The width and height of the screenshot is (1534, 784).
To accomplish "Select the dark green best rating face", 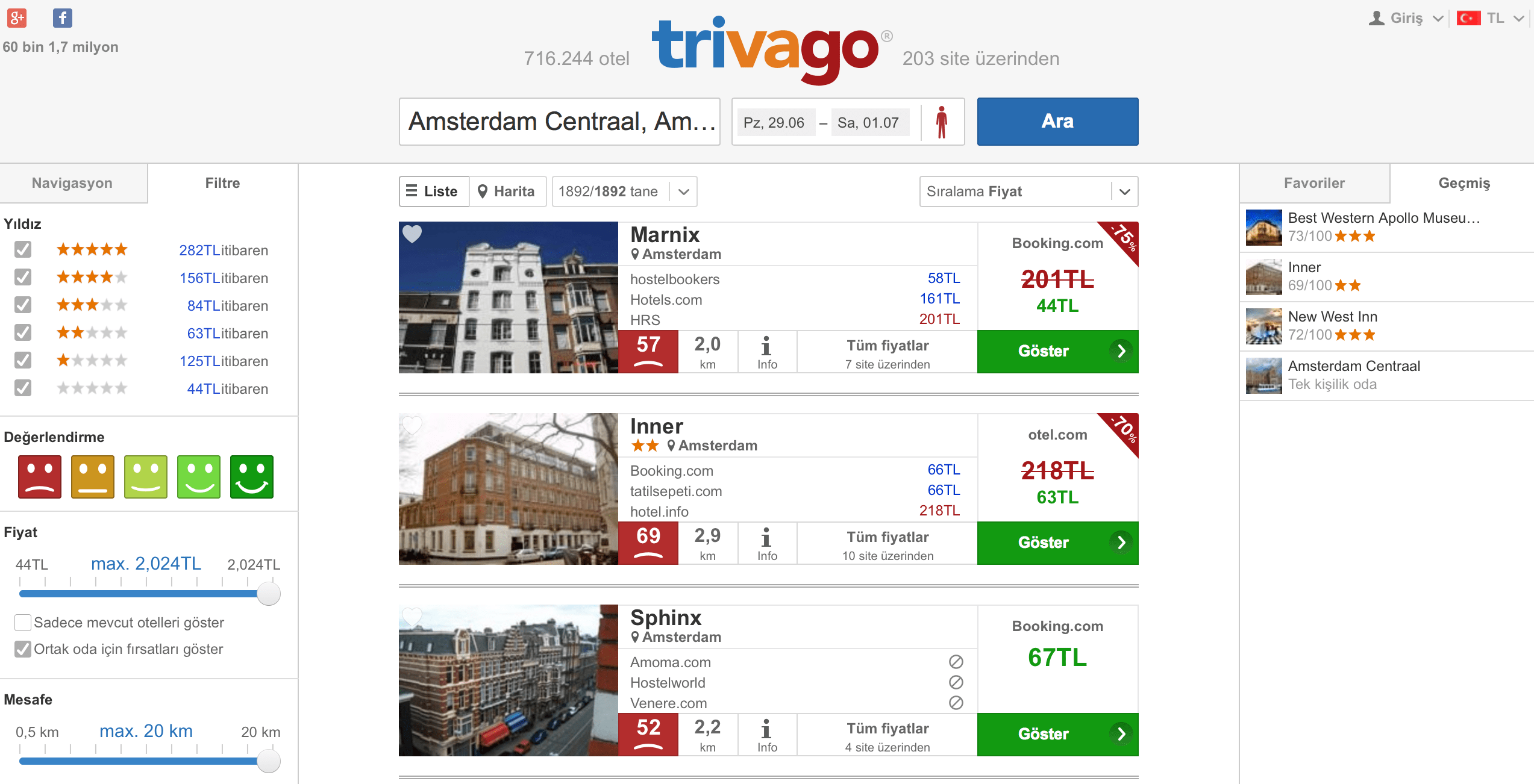I will click(x=251, y=477).
